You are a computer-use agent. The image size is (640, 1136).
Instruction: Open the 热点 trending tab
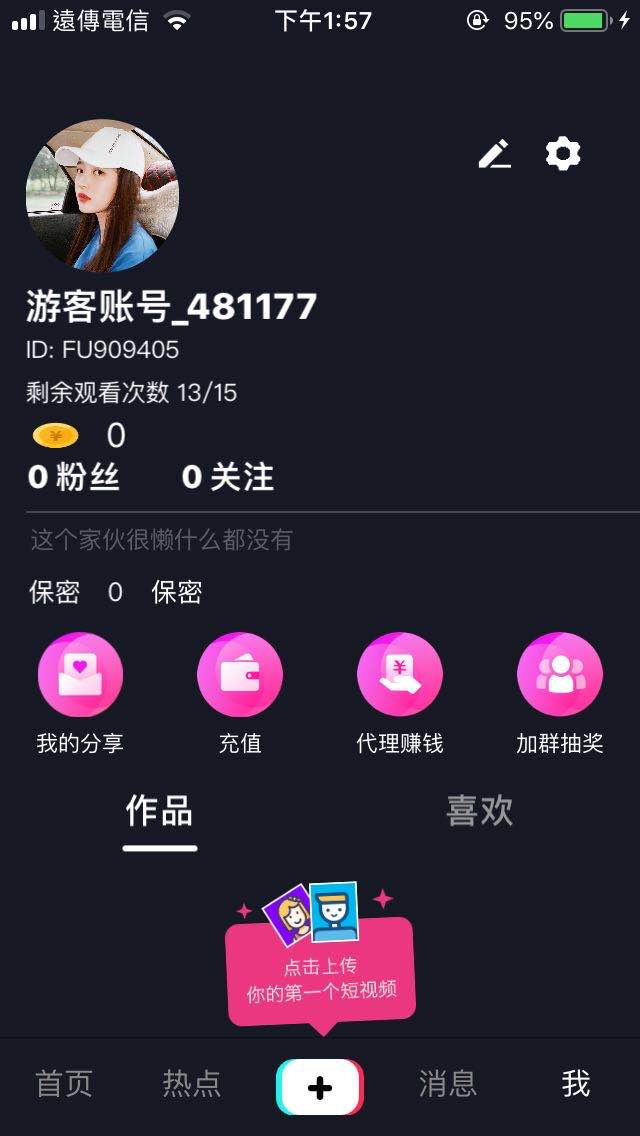[192, 1084]
